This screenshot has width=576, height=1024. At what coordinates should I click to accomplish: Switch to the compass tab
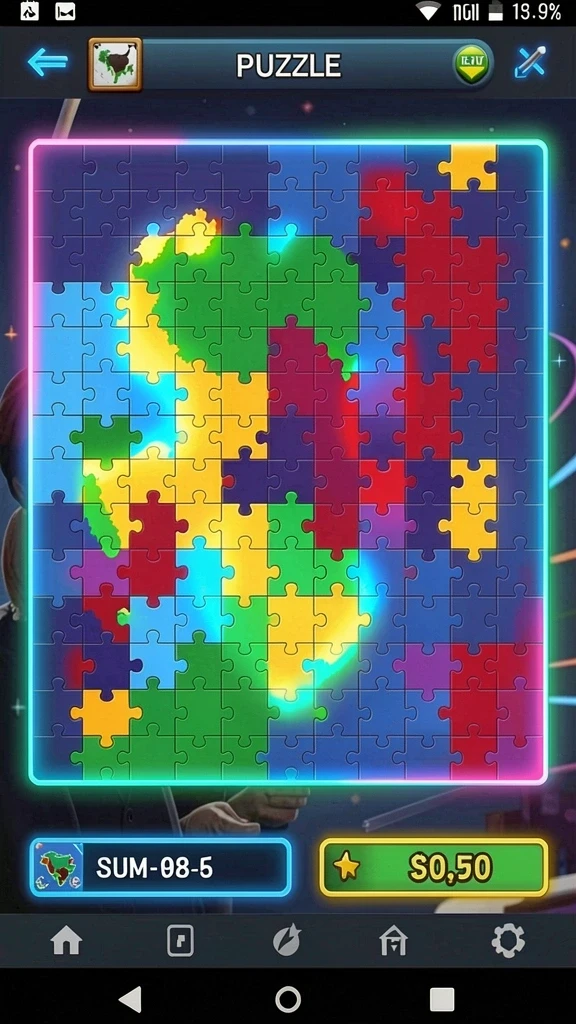pyautogui.click(x=287, y=940)
